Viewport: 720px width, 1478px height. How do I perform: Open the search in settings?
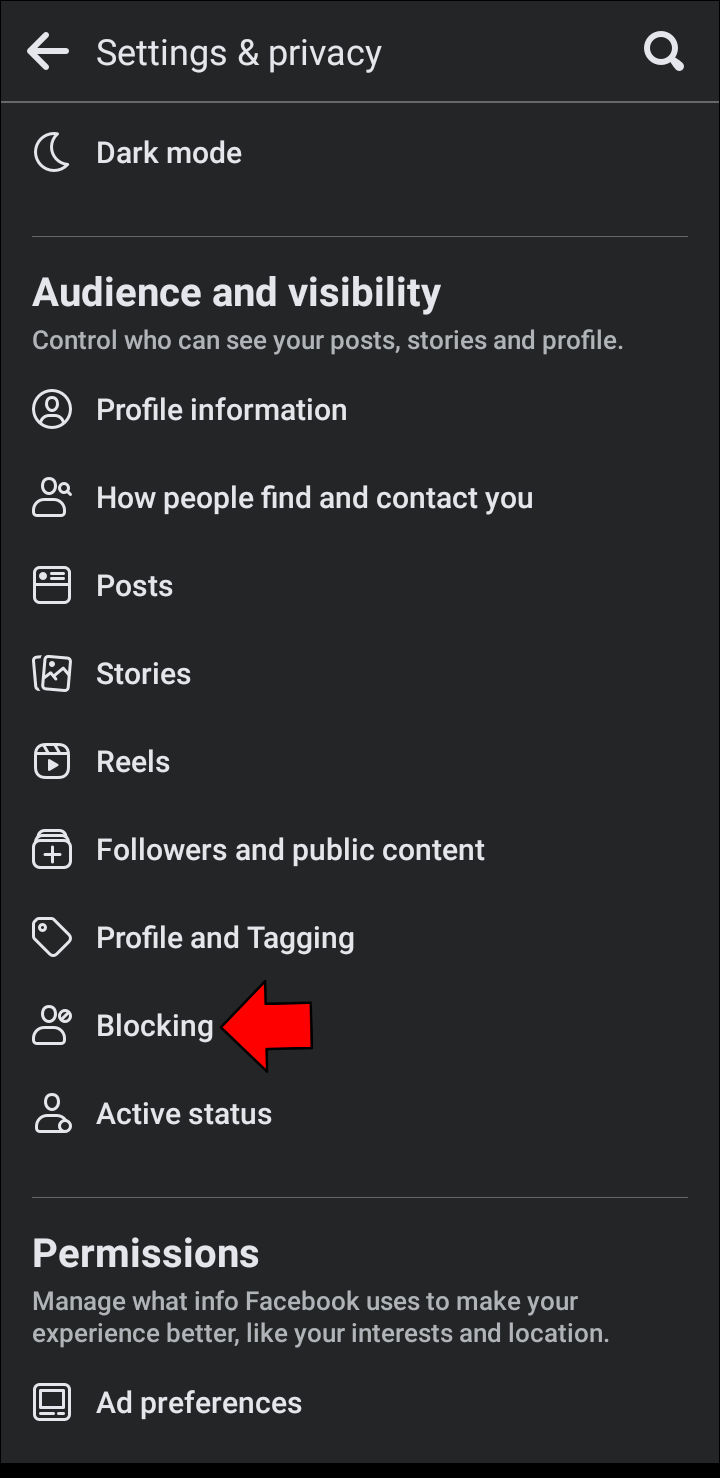coord(663,51)
